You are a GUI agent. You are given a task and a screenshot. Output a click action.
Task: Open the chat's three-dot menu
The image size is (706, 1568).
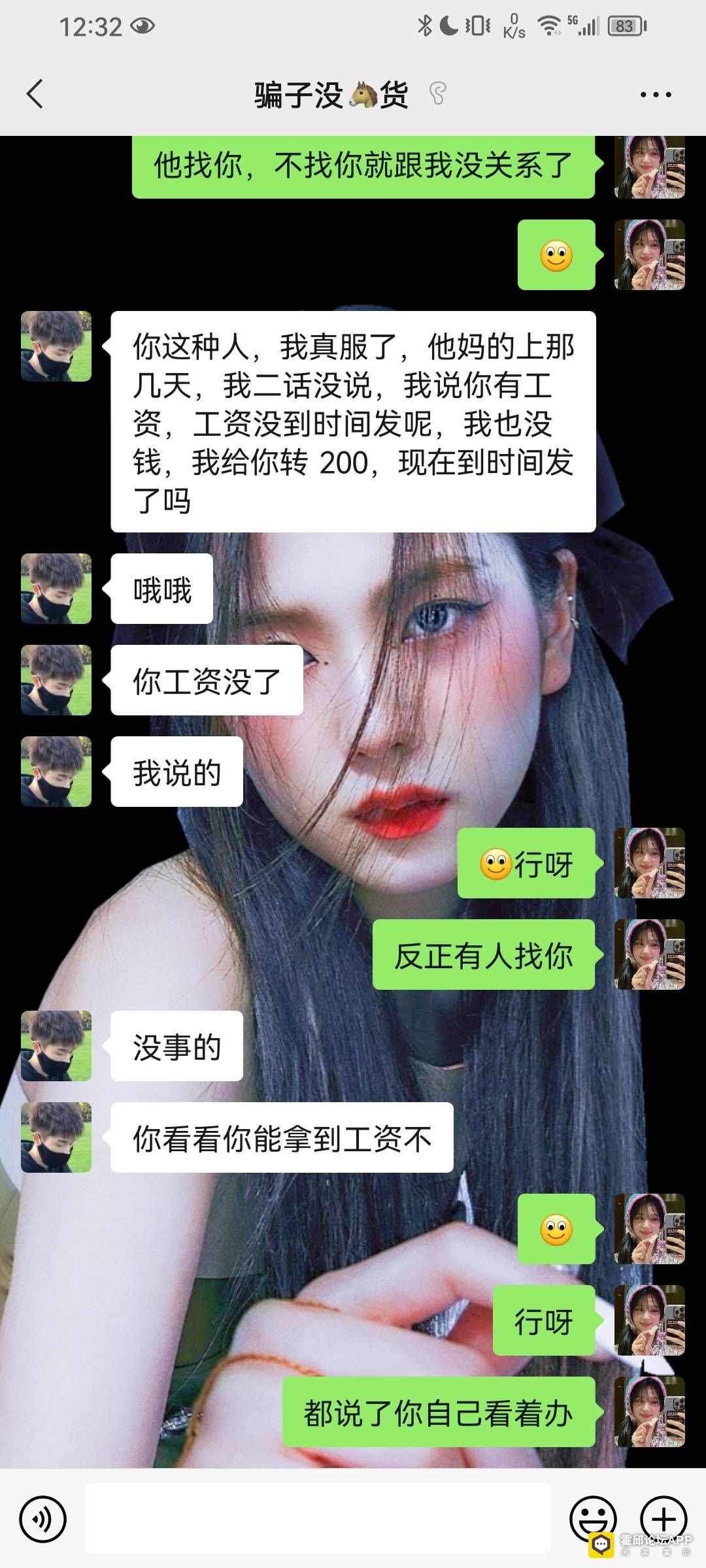pyautogui.click(x=655, y=95)
